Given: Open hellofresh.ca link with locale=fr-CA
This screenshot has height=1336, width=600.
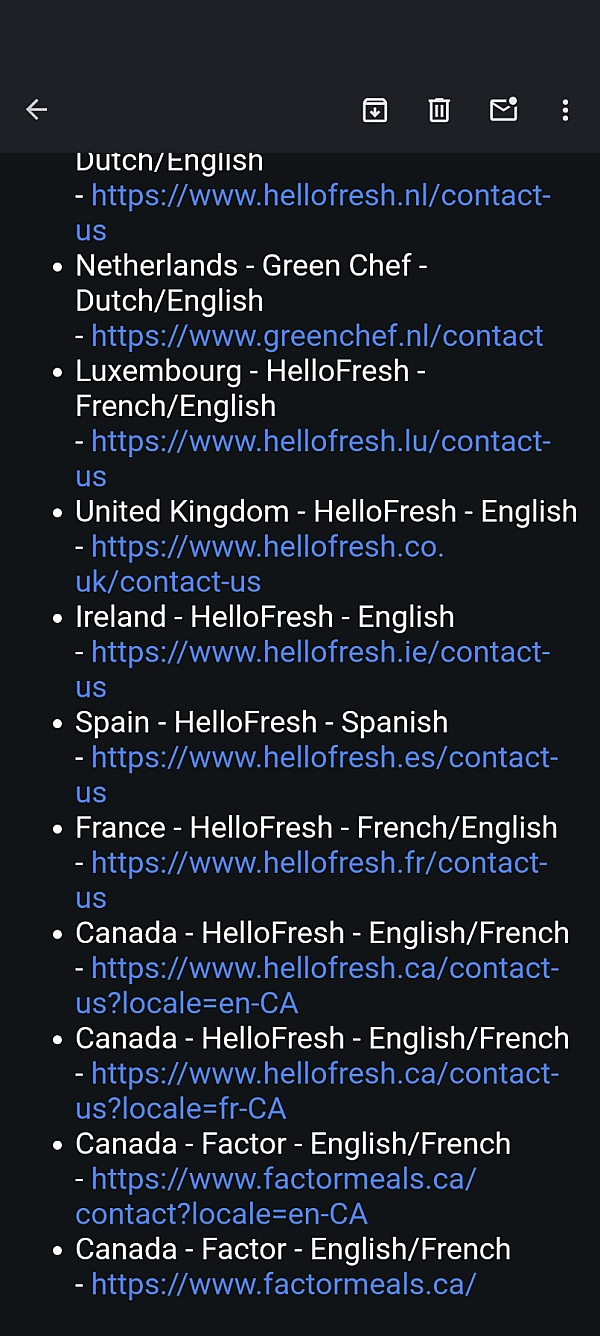Looking at the screenshot, I should point(324,1073).
